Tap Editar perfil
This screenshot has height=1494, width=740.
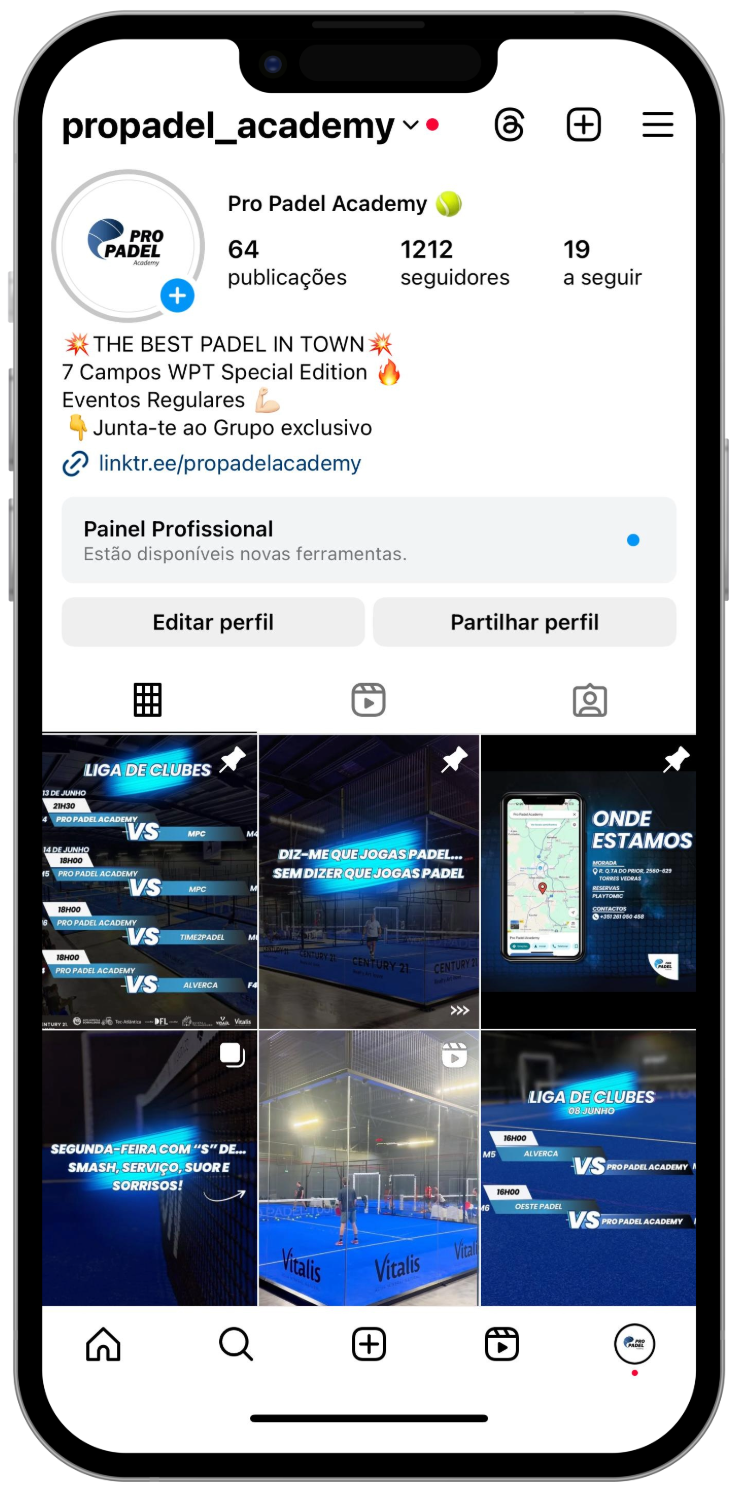213,622
